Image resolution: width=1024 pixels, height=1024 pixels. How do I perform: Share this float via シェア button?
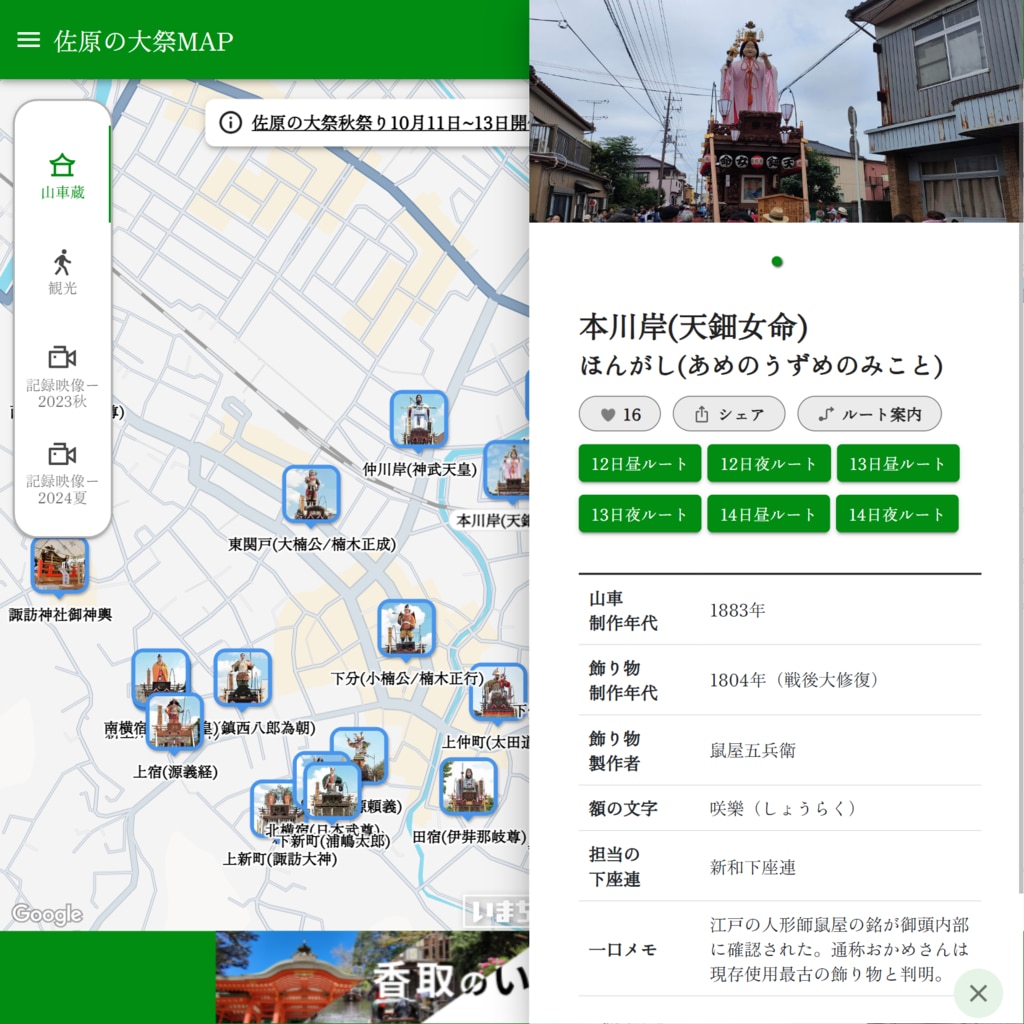tap(728, 414)
